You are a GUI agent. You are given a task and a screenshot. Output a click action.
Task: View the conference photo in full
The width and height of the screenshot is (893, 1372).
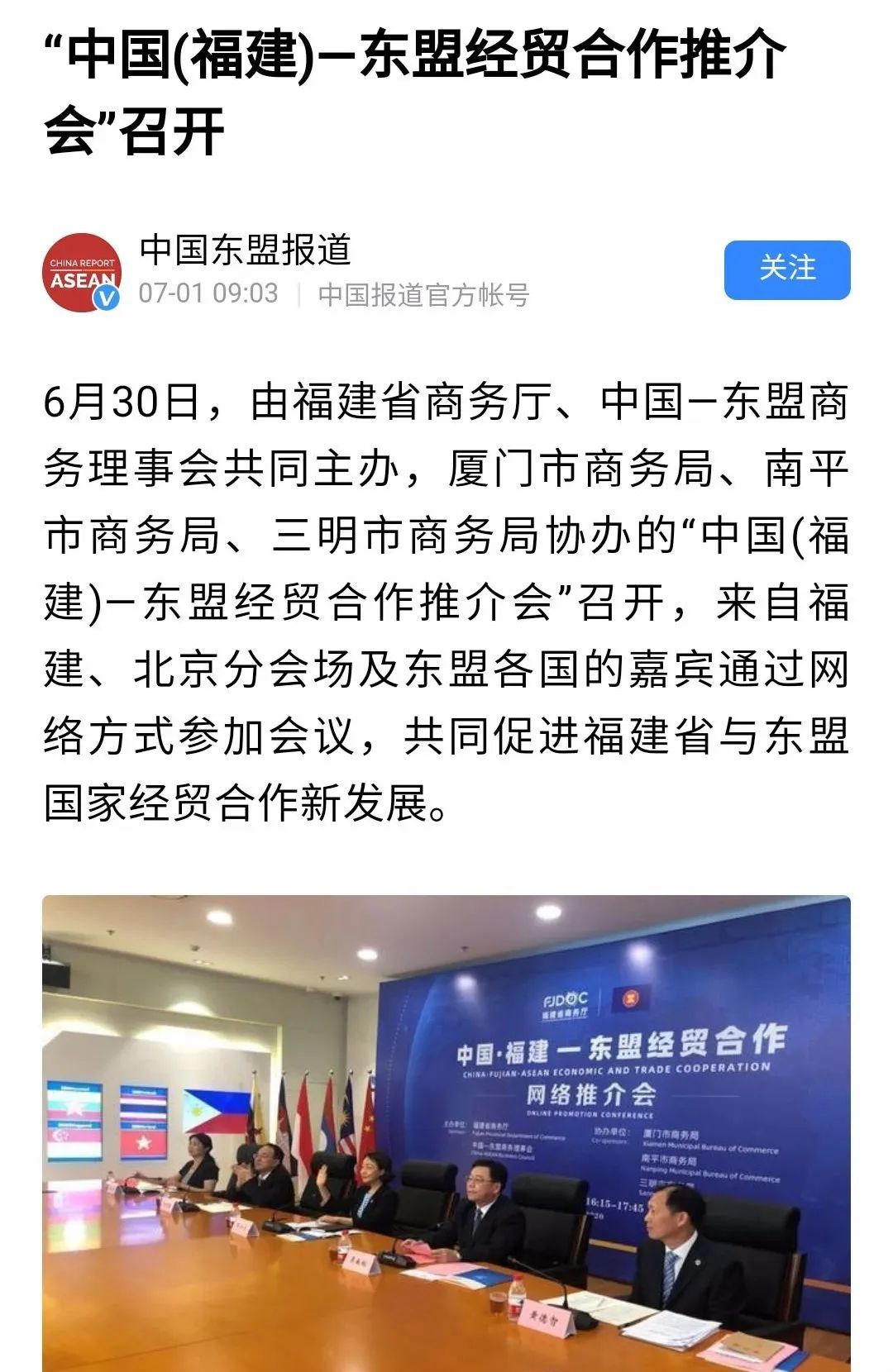tap(446, 1132)
